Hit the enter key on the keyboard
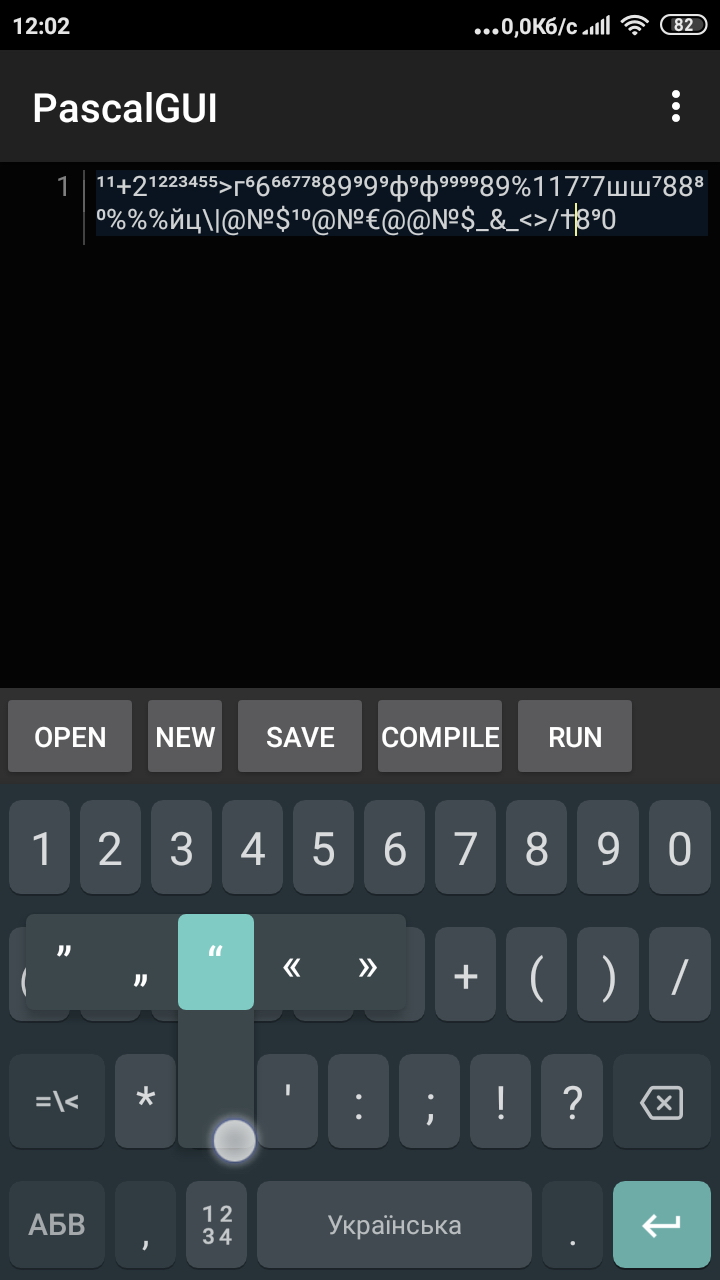Viewport: 720px width, 1280px height. click(x=661, y=1225)
